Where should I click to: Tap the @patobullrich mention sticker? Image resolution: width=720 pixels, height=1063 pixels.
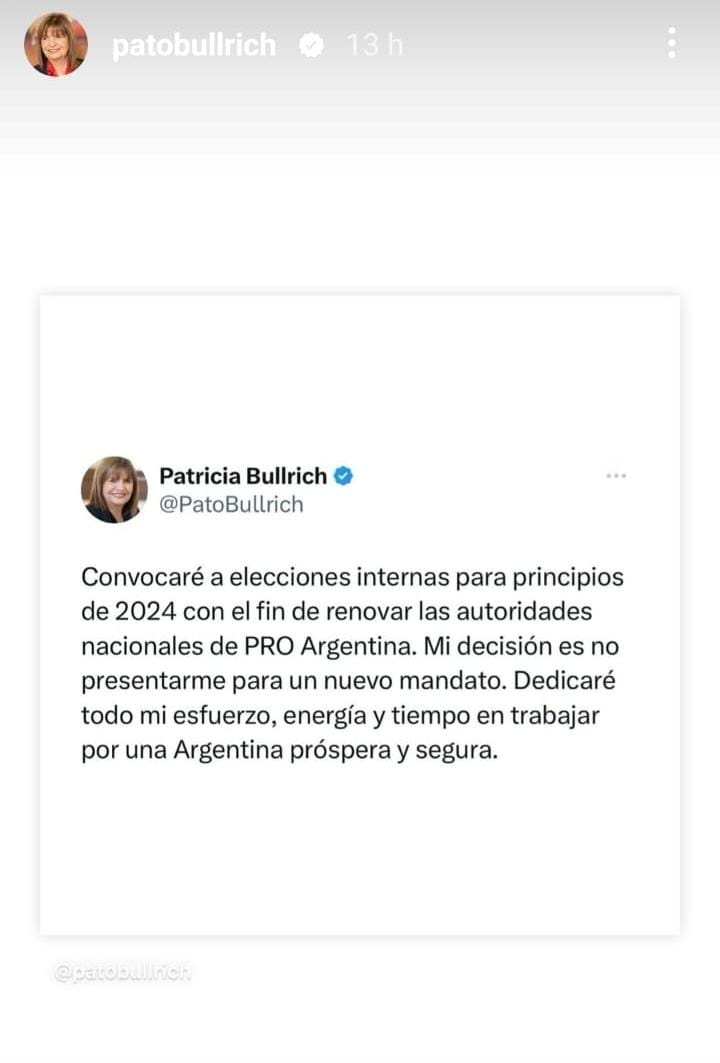pyautogui.click(x=123, y=972)
